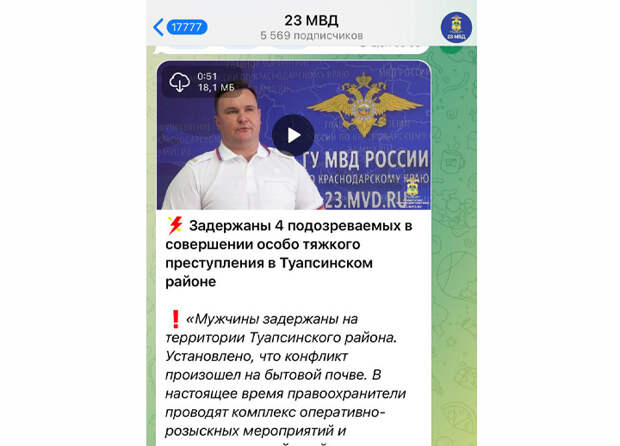Play the video in the post
The width and height of the screenshot is (620, 446).
click(x=293, y=134)
